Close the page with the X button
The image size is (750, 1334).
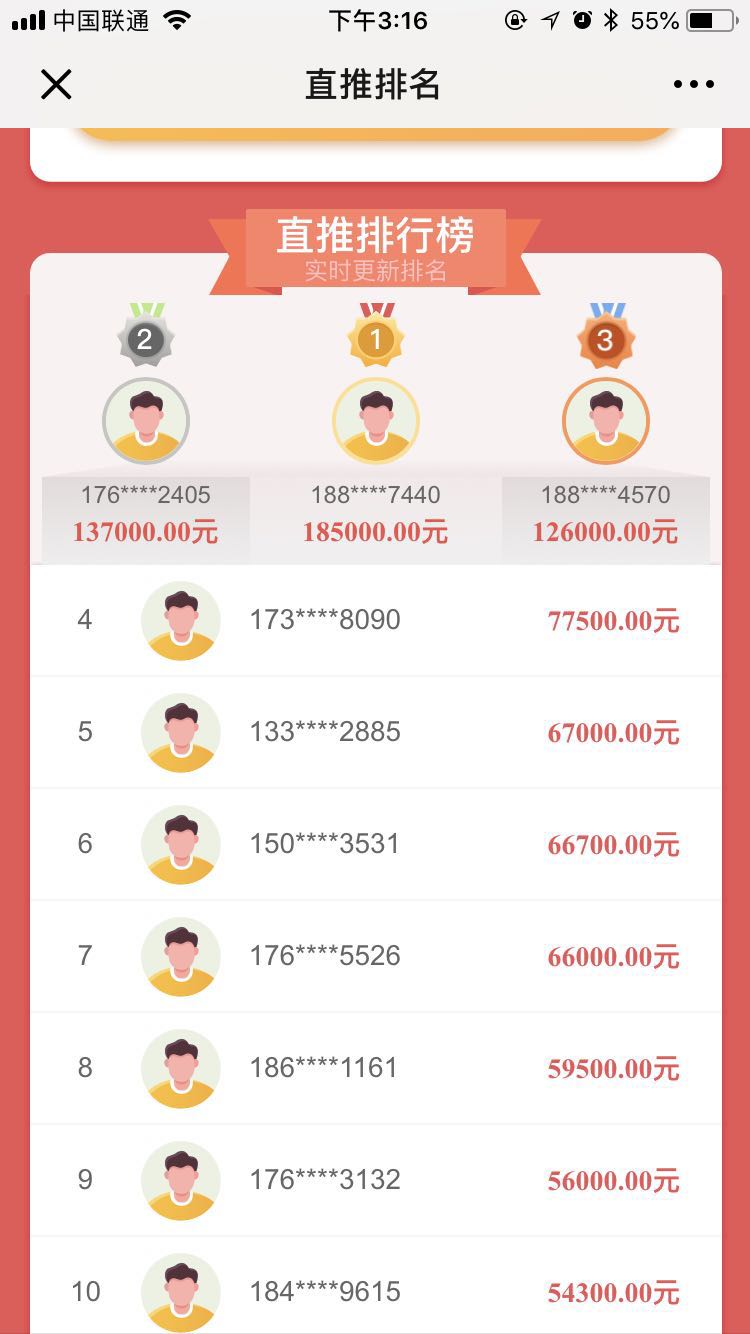point(56,84)
